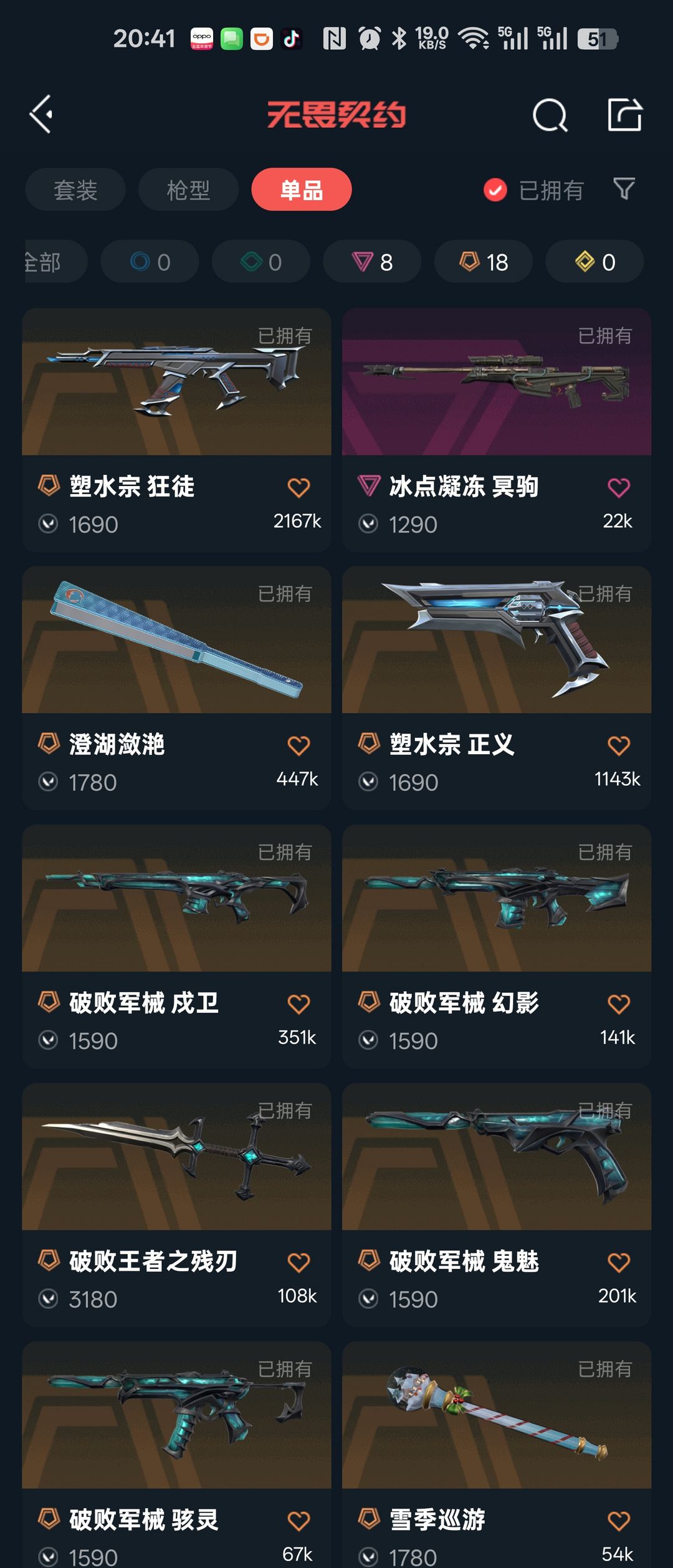Screen dimensions: 673x1568
Task: Filter by the orange tier chip showing 18
Action: pos(484,262)
